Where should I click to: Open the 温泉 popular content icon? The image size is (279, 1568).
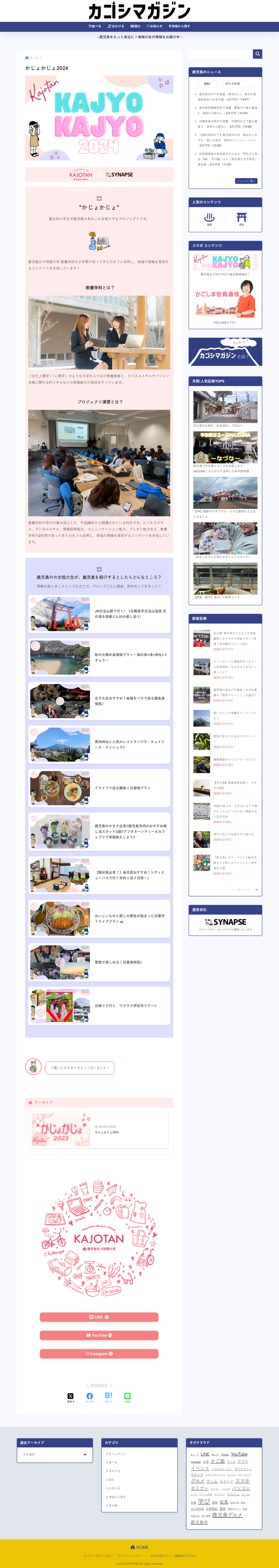209,219
